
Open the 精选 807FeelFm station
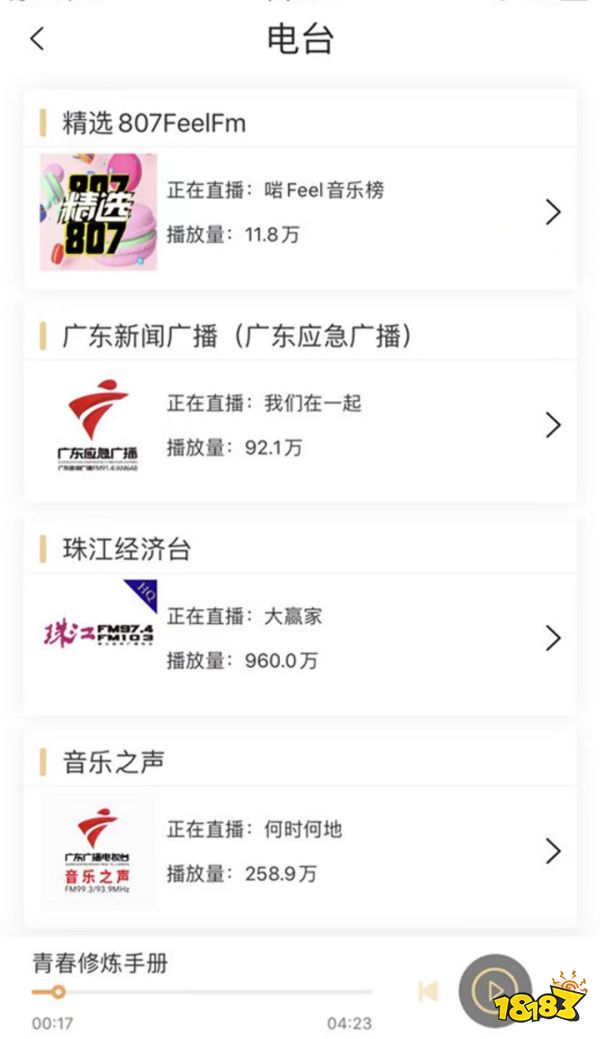pyautogui.click(x=300, y=211)
